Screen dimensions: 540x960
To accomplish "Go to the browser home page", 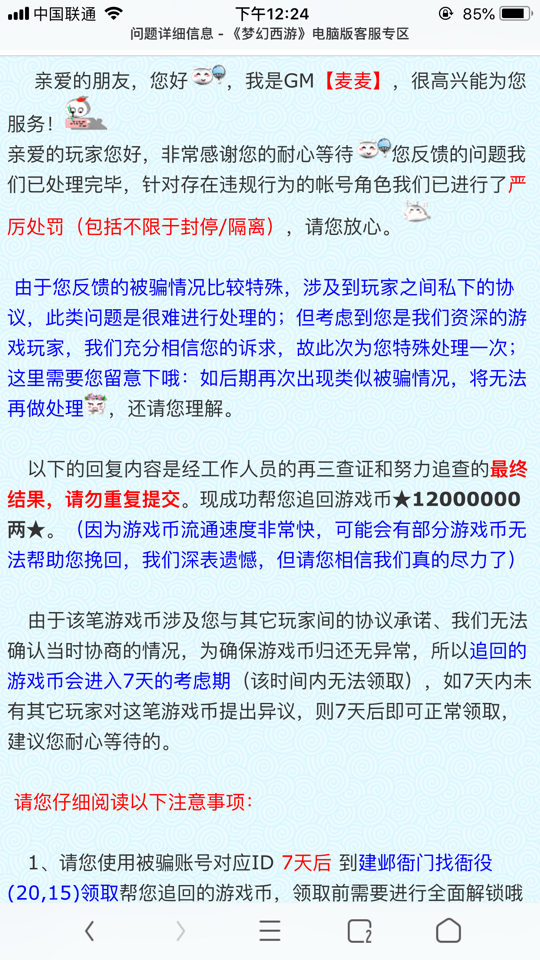I will (448, 931).
